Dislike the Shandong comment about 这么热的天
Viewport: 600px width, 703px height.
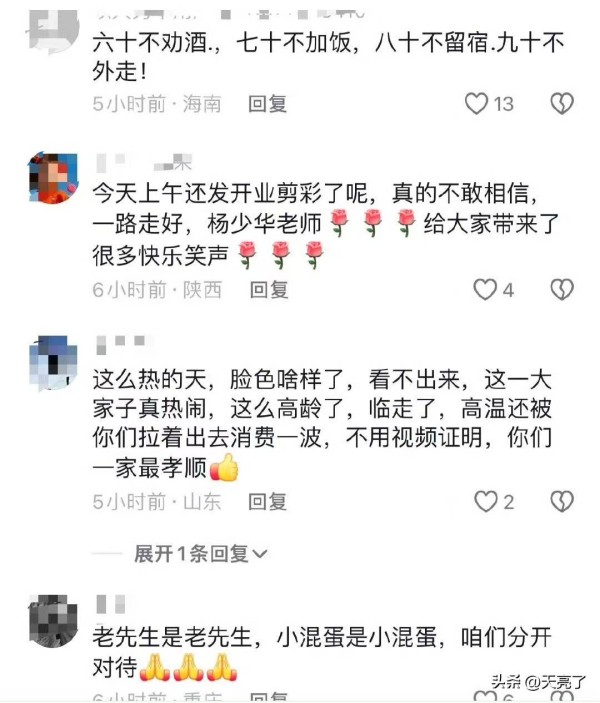pos(562,502)
